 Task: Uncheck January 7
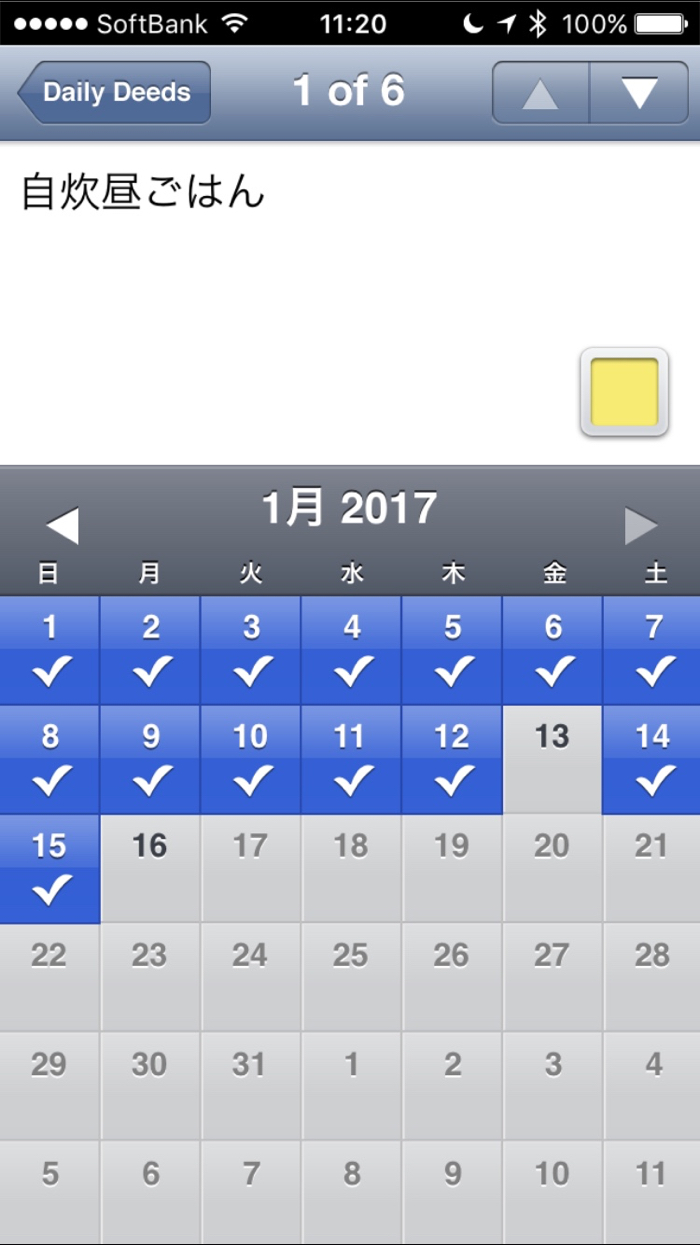click(653, 650)
